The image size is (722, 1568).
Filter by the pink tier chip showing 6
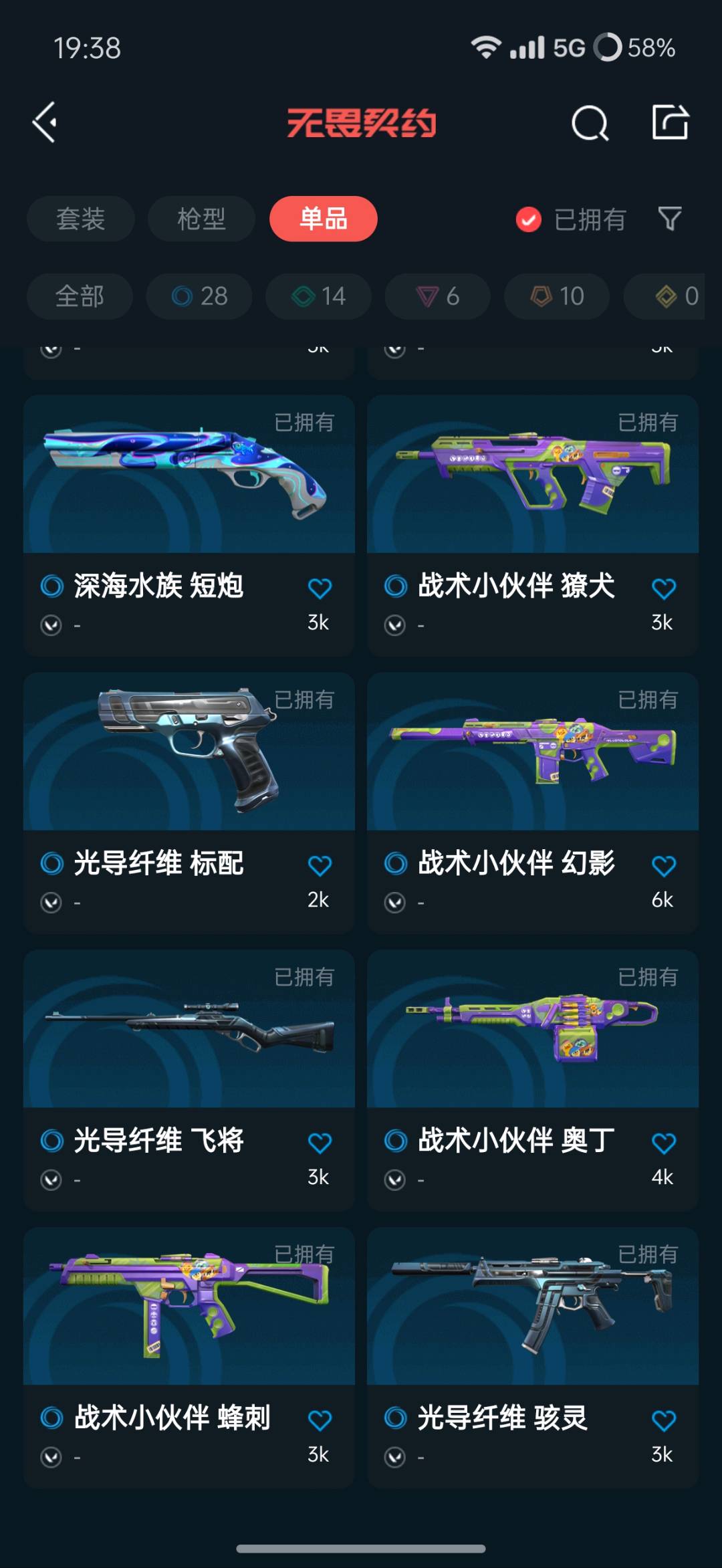coord(437,296)
